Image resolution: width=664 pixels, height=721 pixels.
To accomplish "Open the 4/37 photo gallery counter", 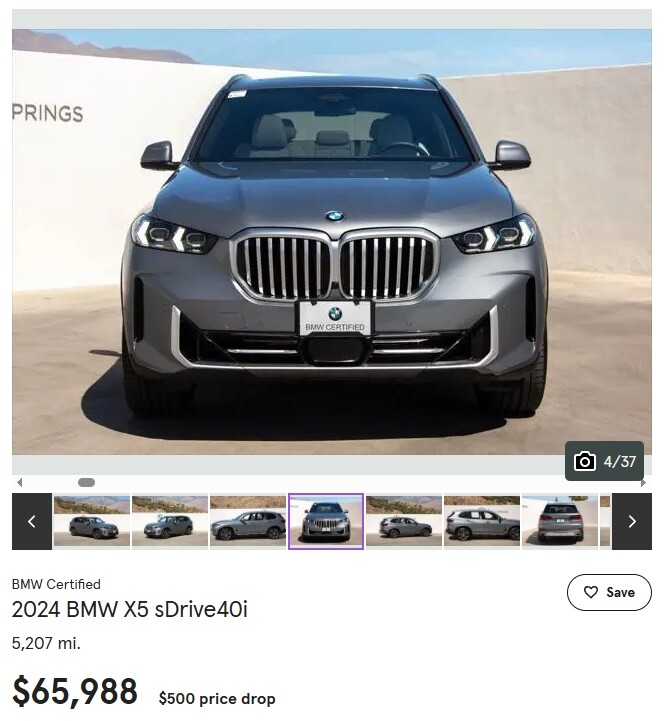I will (x=605, y=461).
